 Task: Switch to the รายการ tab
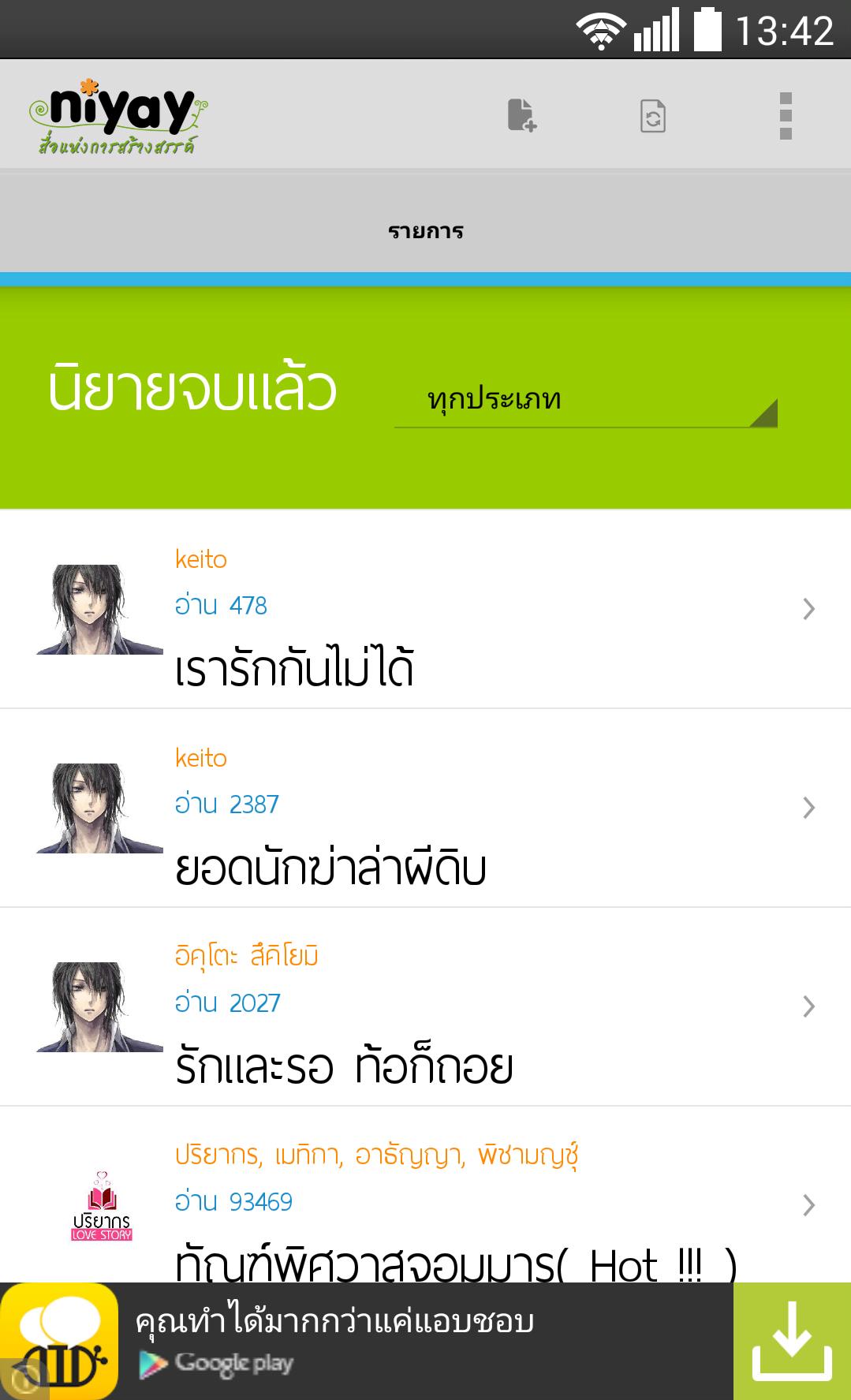pyautogui.click(x=425, y=231)
